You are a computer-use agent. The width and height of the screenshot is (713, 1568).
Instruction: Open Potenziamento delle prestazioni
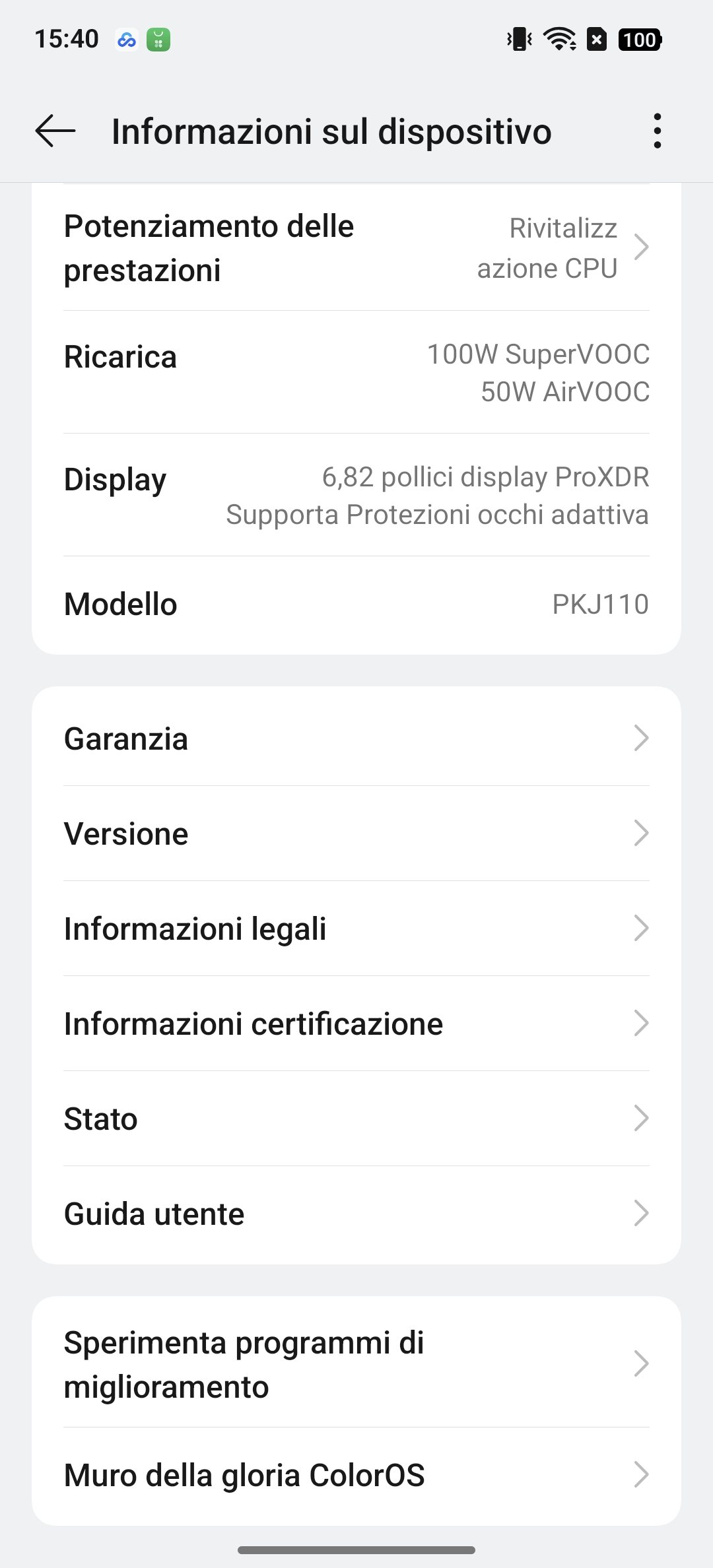[356, 248]
